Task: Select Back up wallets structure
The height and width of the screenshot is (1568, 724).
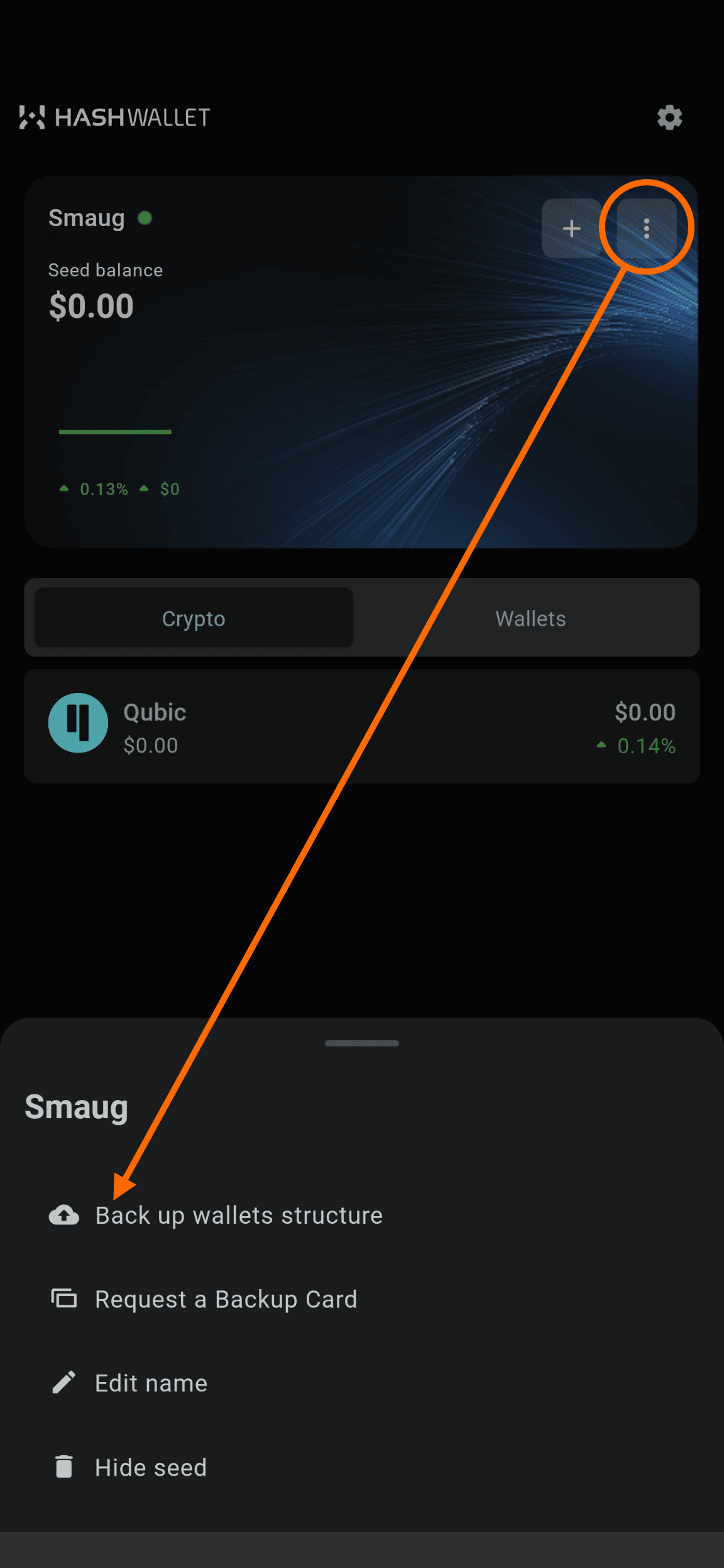Action: 239,1215
